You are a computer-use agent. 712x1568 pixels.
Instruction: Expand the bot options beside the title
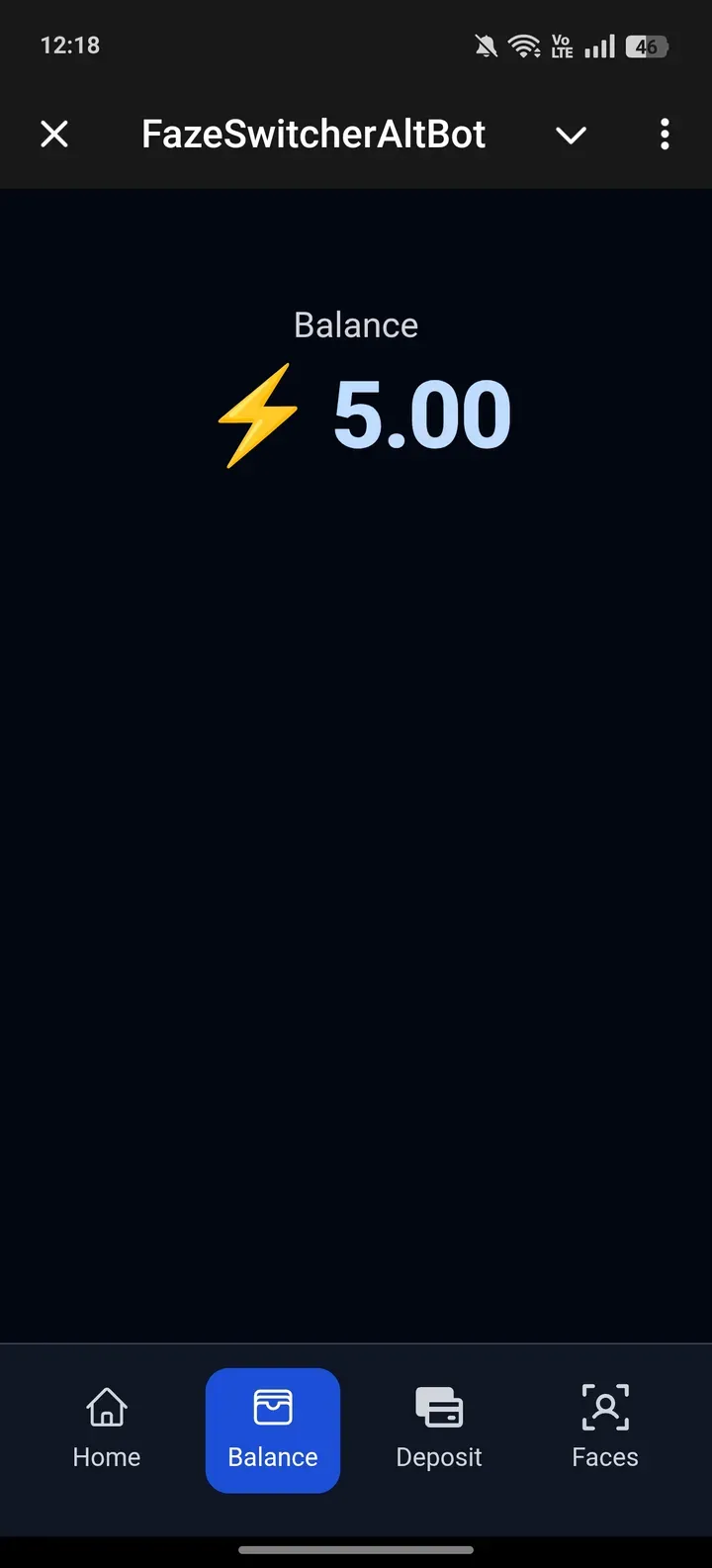(x=571, y=135)
